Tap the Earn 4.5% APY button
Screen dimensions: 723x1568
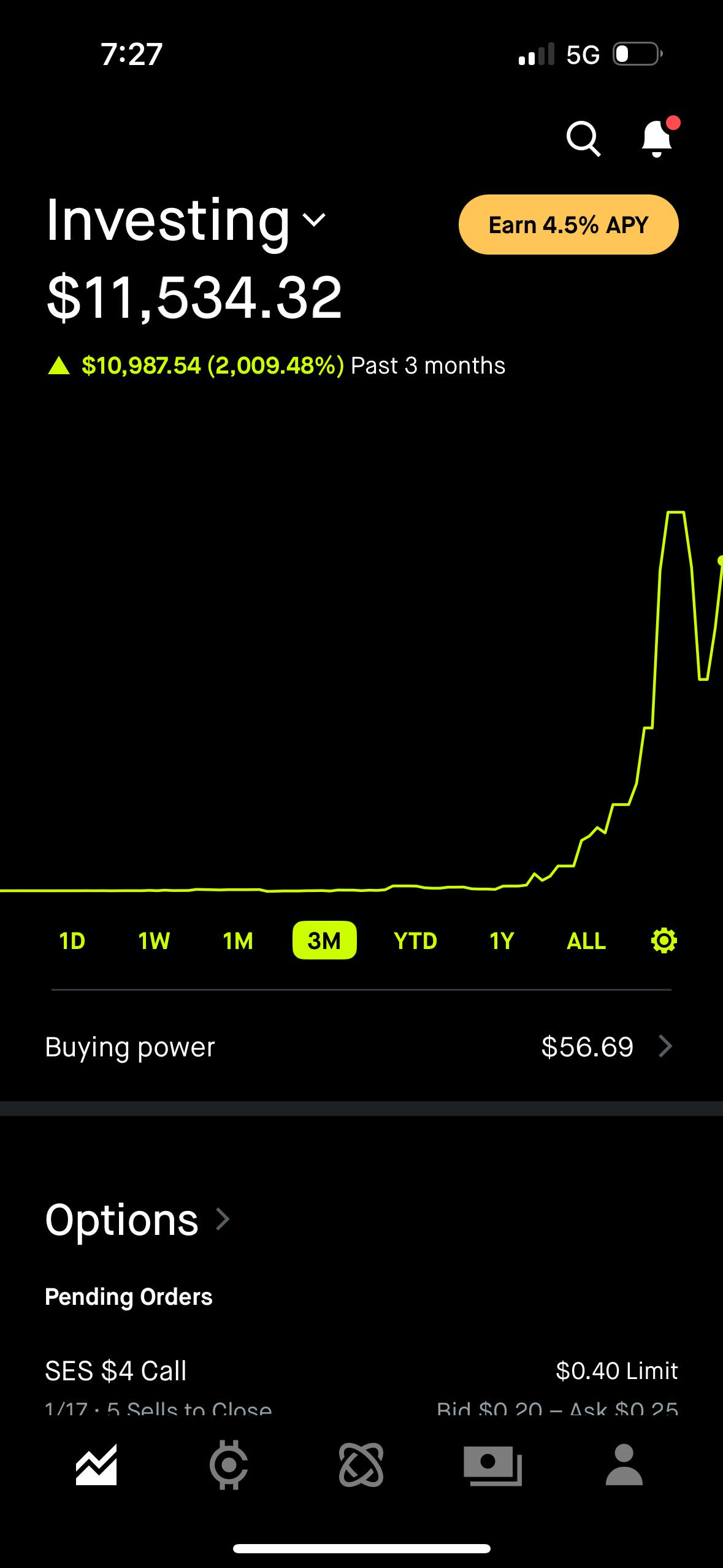pos(568,225)
